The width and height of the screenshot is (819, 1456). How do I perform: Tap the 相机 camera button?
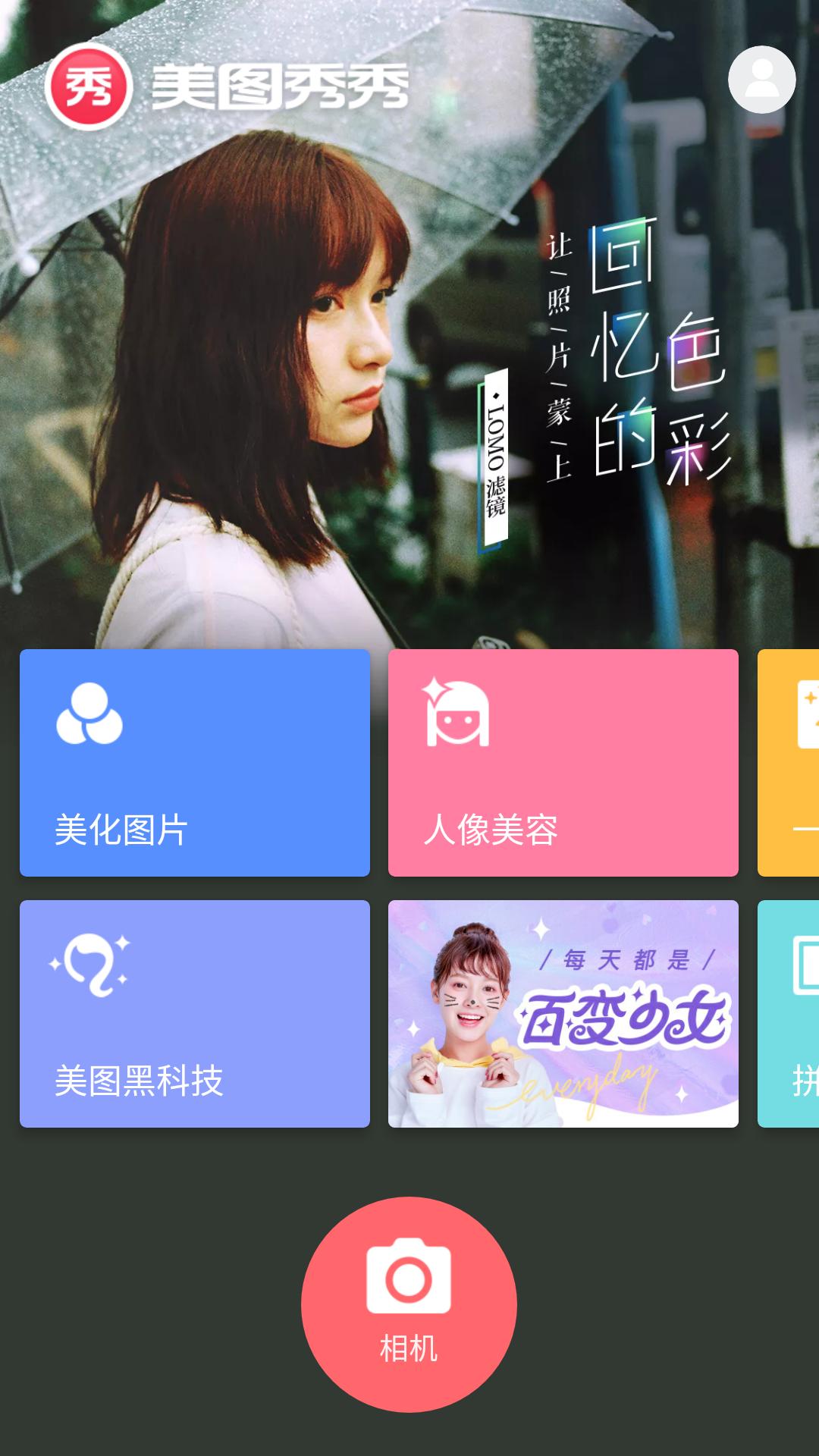pyautogui.click(x=409, y=1304)
